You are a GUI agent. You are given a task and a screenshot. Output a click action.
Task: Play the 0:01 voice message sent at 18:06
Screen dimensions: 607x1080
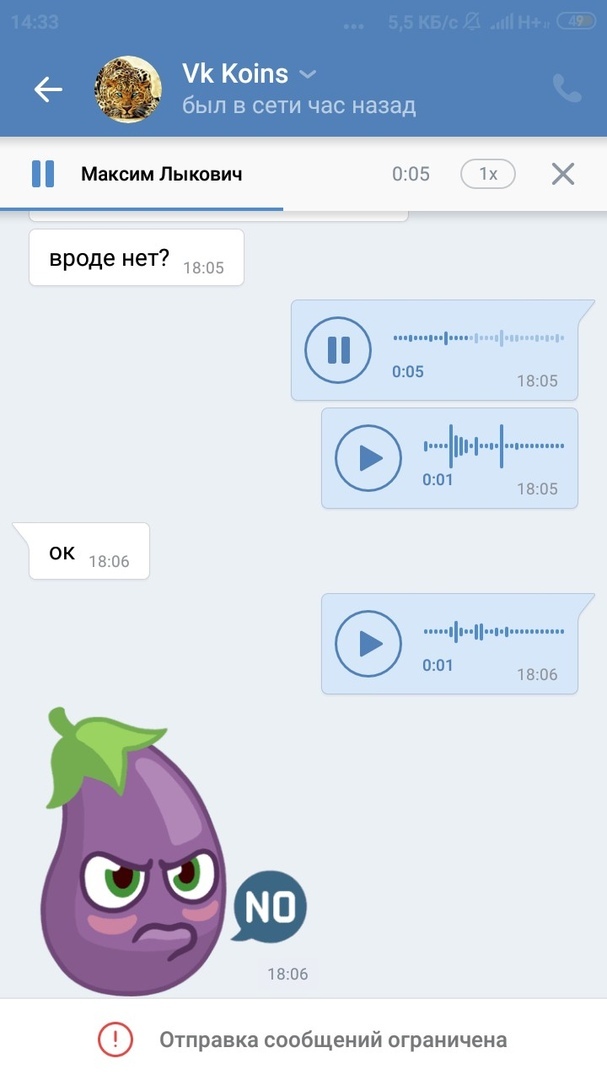coord(368,643)
